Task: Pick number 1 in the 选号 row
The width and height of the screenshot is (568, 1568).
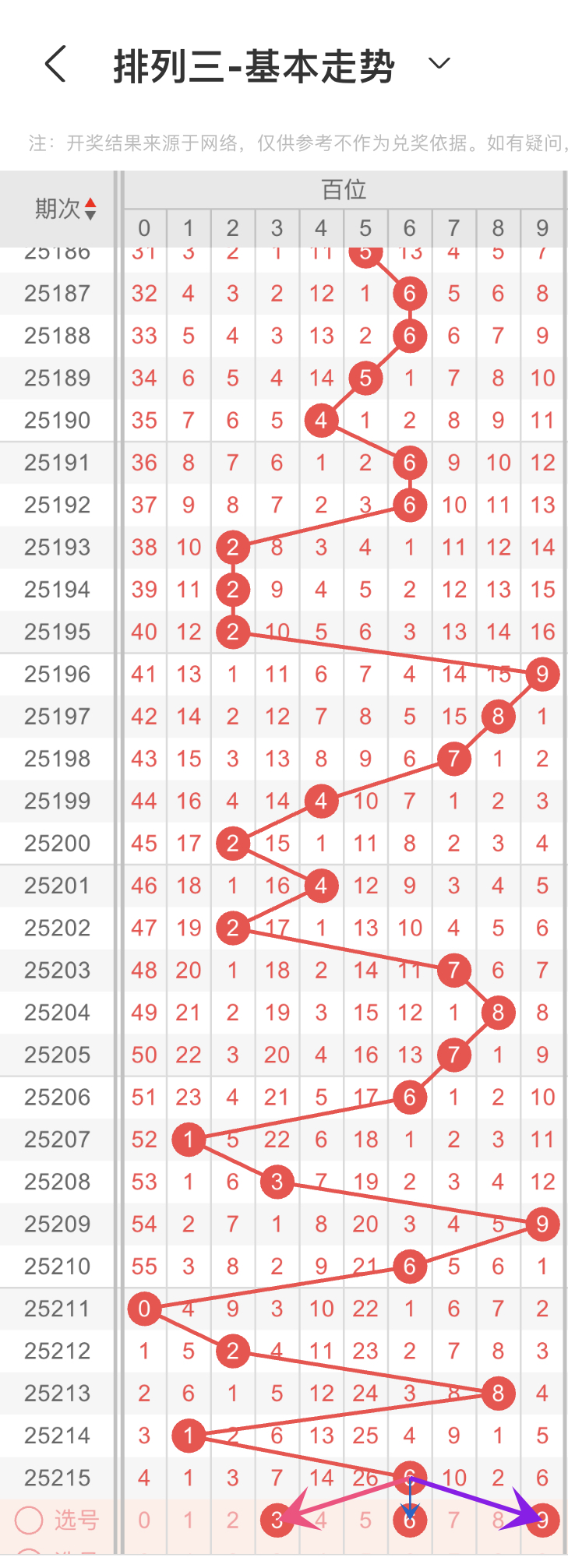Action: click(189, 1520)
